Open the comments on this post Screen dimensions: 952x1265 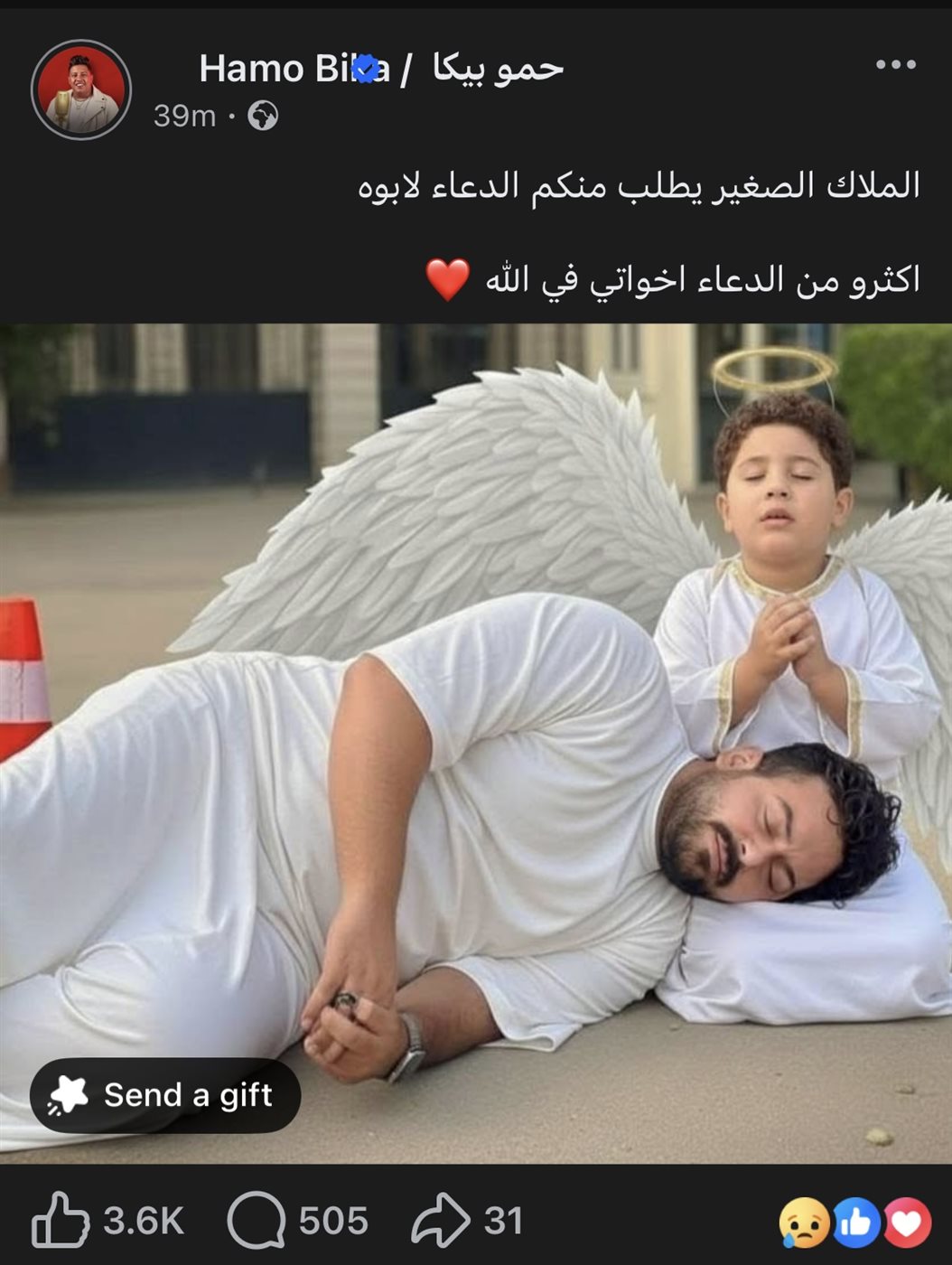257,1220
